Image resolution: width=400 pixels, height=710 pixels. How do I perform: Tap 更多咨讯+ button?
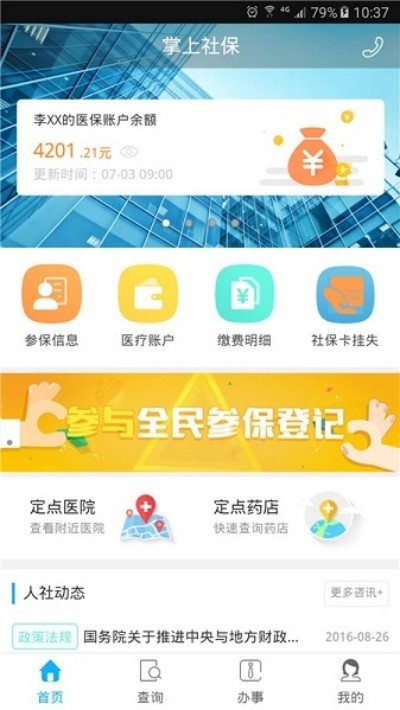click(x=357, y=593)
